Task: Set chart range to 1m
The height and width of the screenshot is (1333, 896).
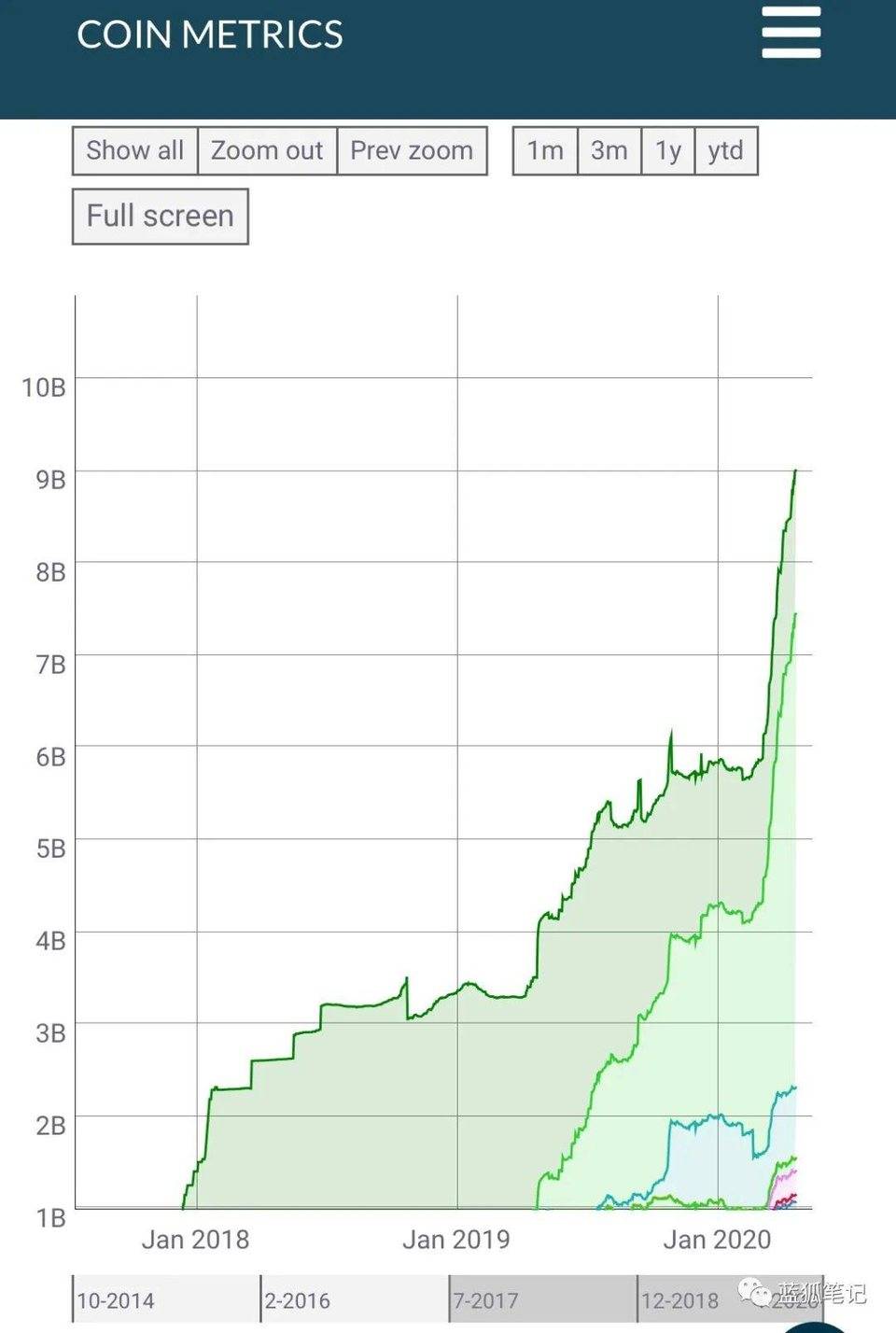Action: 545,151
